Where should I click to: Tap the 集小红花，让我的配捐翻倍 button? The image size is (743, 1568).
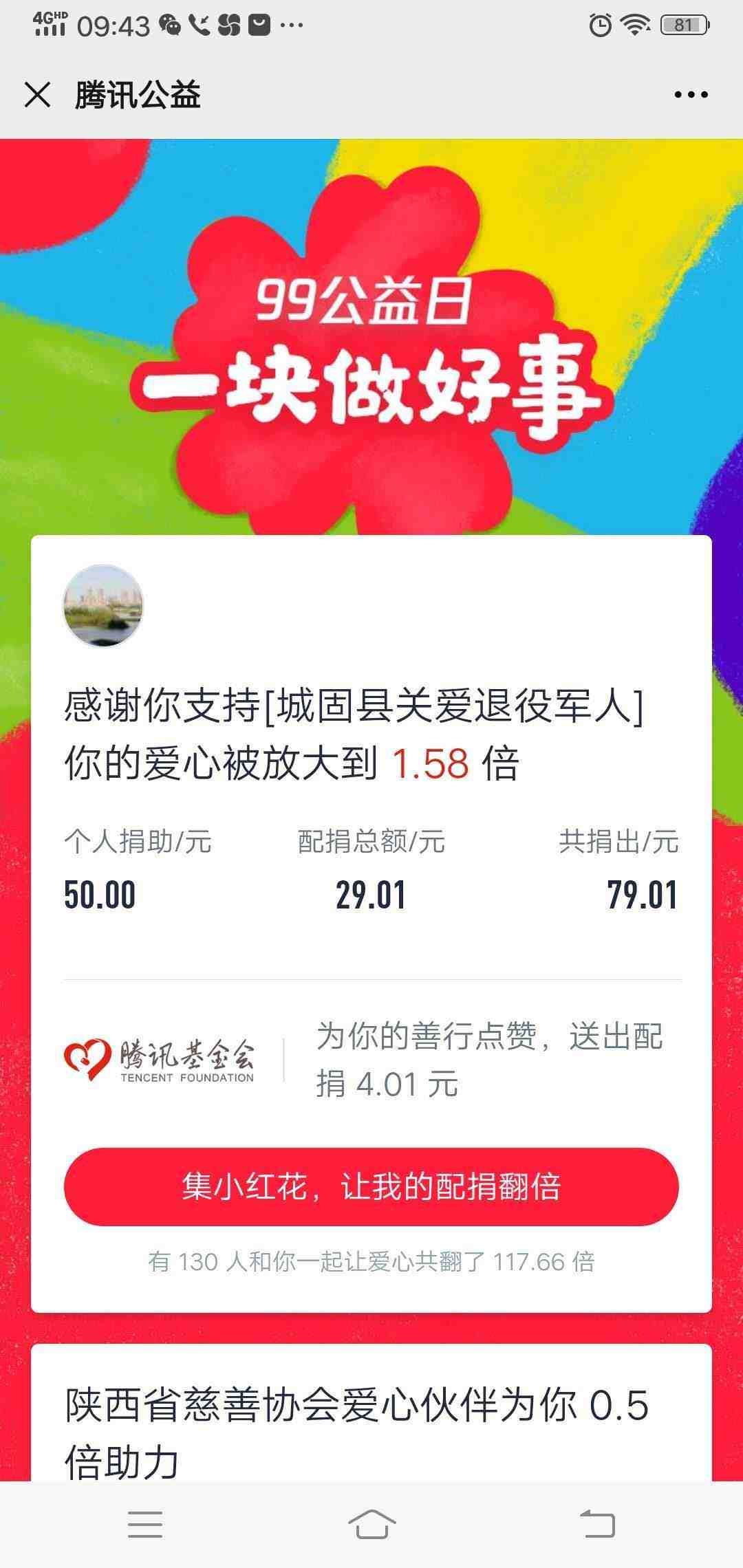pos(371,1187)
